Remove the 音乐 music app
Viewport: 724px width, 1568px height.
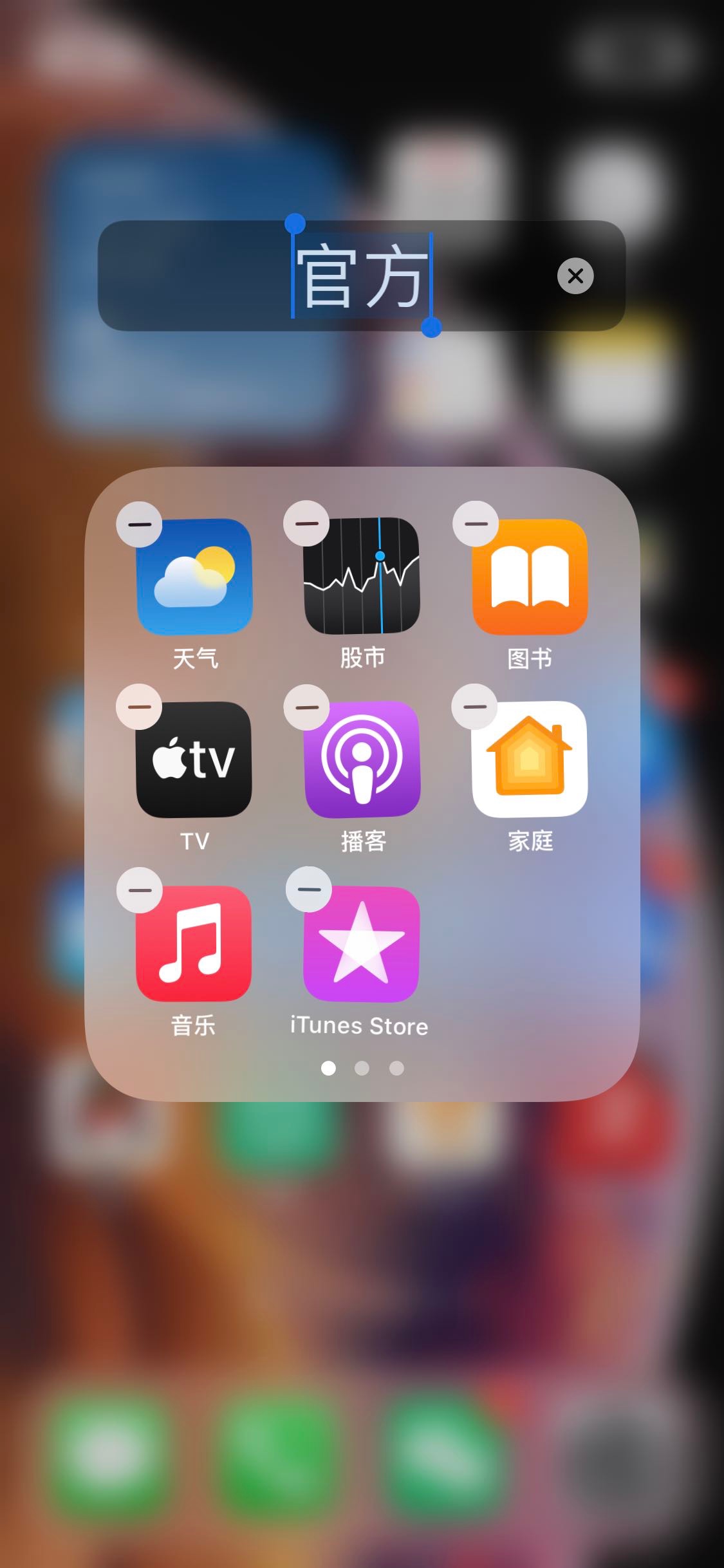(140, 890)
